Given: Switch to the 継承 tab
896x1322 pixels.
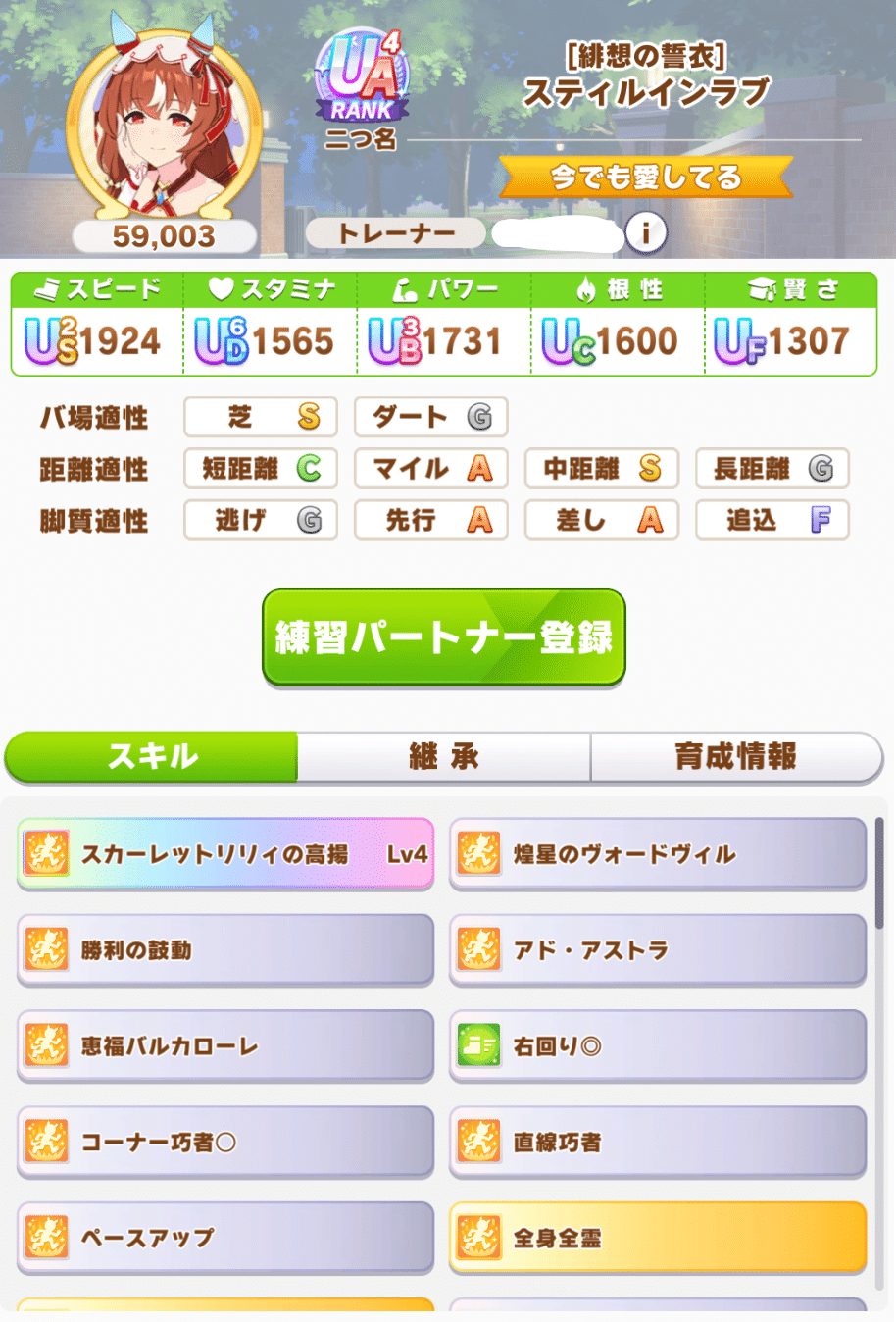Looking at the screenshot, I should [443, 757].
